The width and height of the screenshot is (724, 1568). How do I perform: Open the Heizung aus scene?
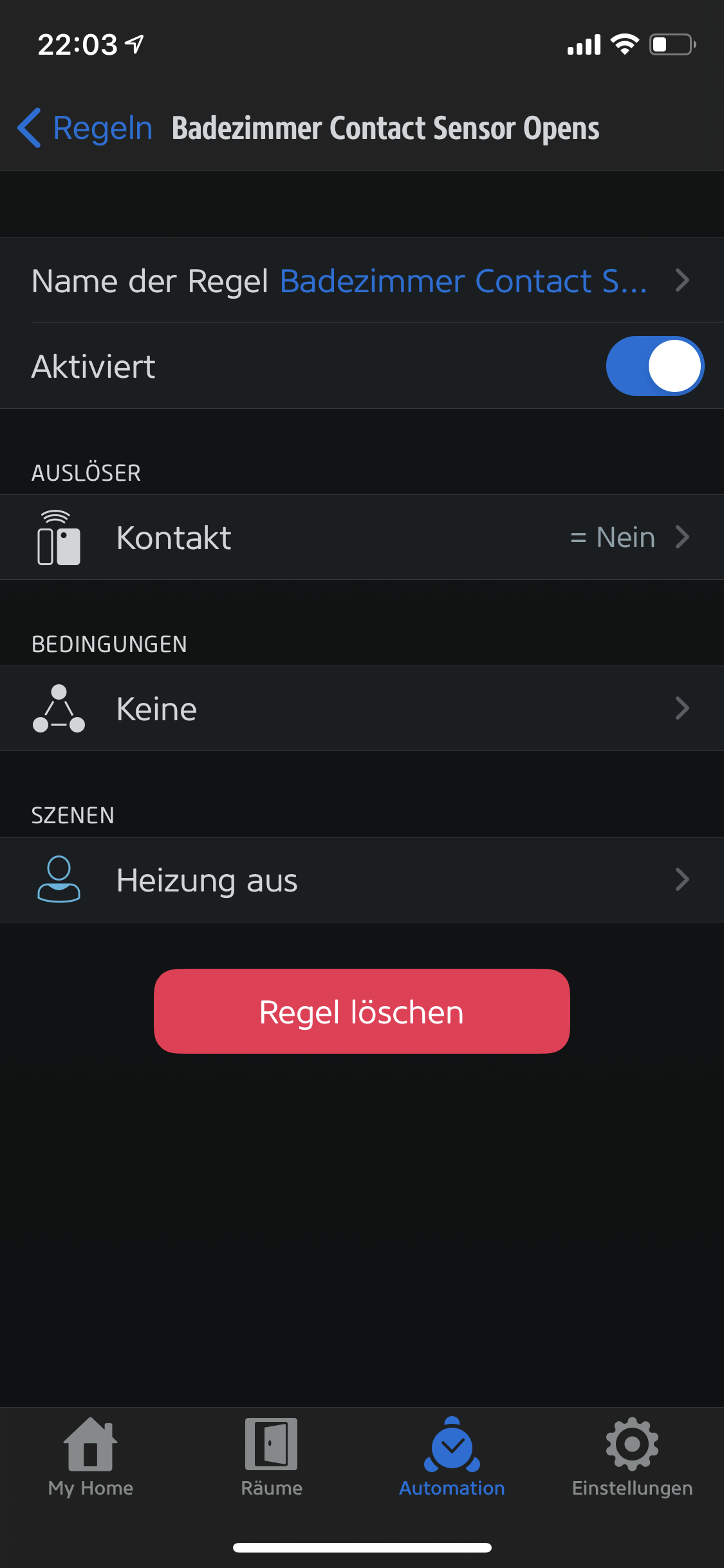(x=360, y=880)
